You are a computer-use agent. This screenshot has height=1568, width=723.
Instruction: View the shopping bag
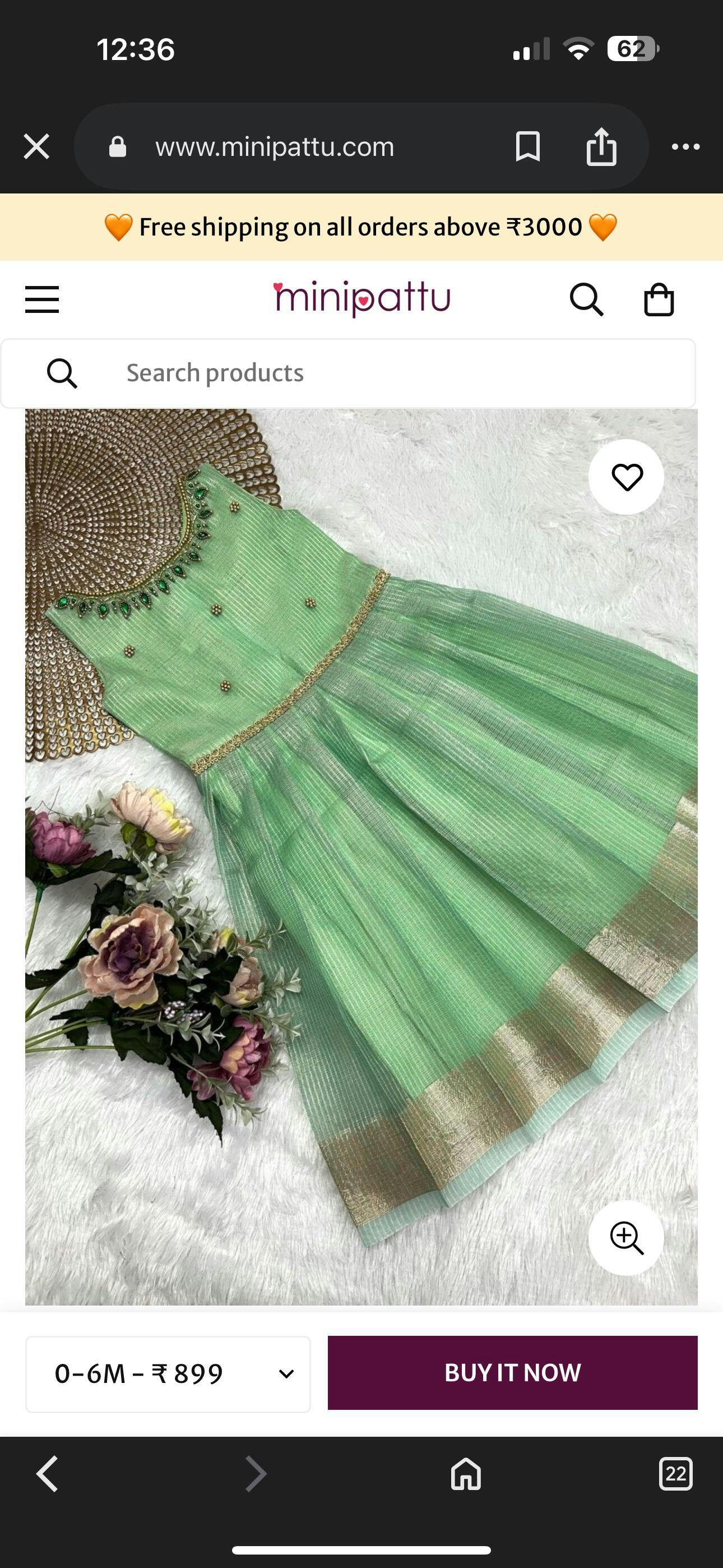[659, 299]
